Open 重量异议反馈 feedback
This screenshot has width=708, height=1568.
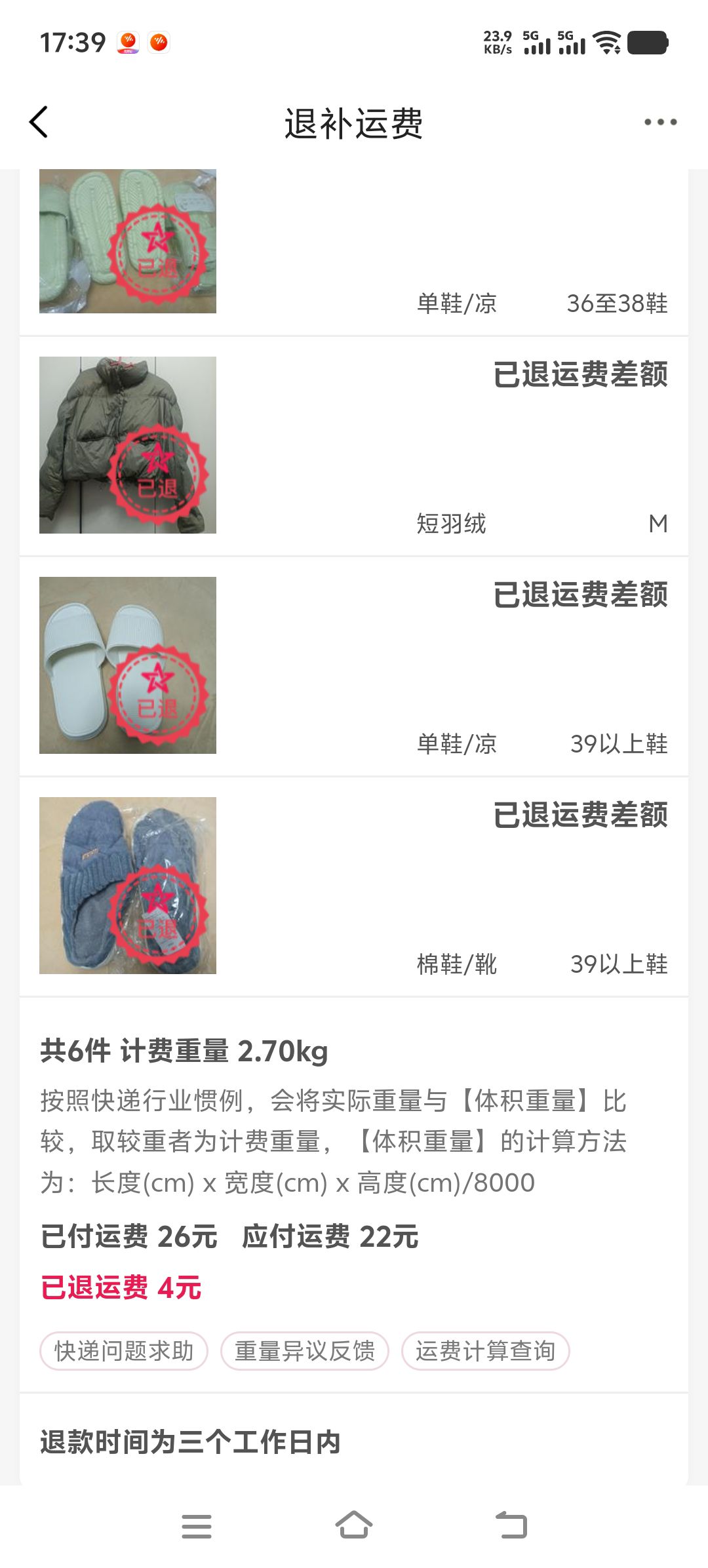pyautogui.click(x=305, y=1351)
